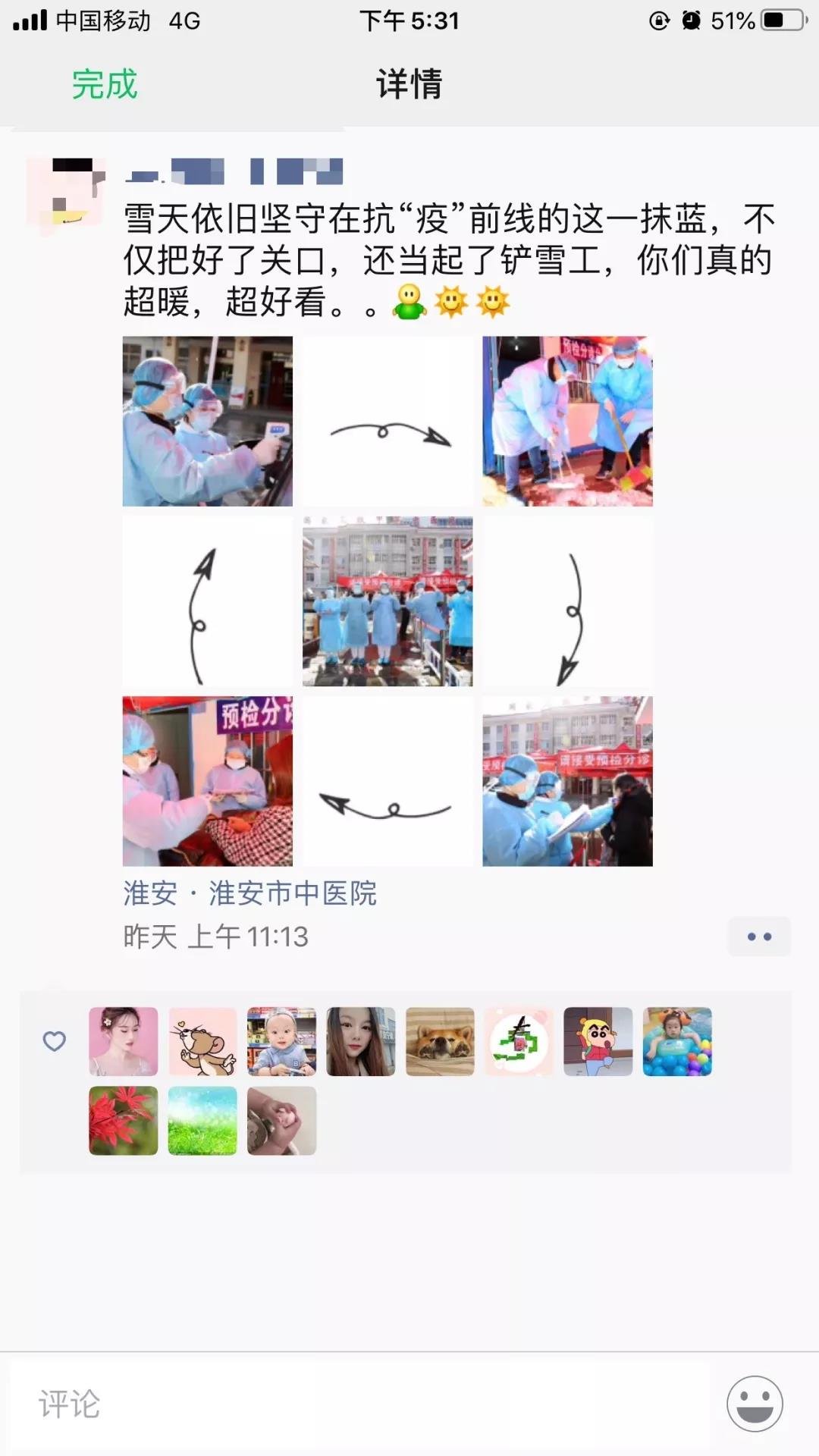Open the two-dot like/comment menu
The image size is (819, 1456).
point(759,937)
